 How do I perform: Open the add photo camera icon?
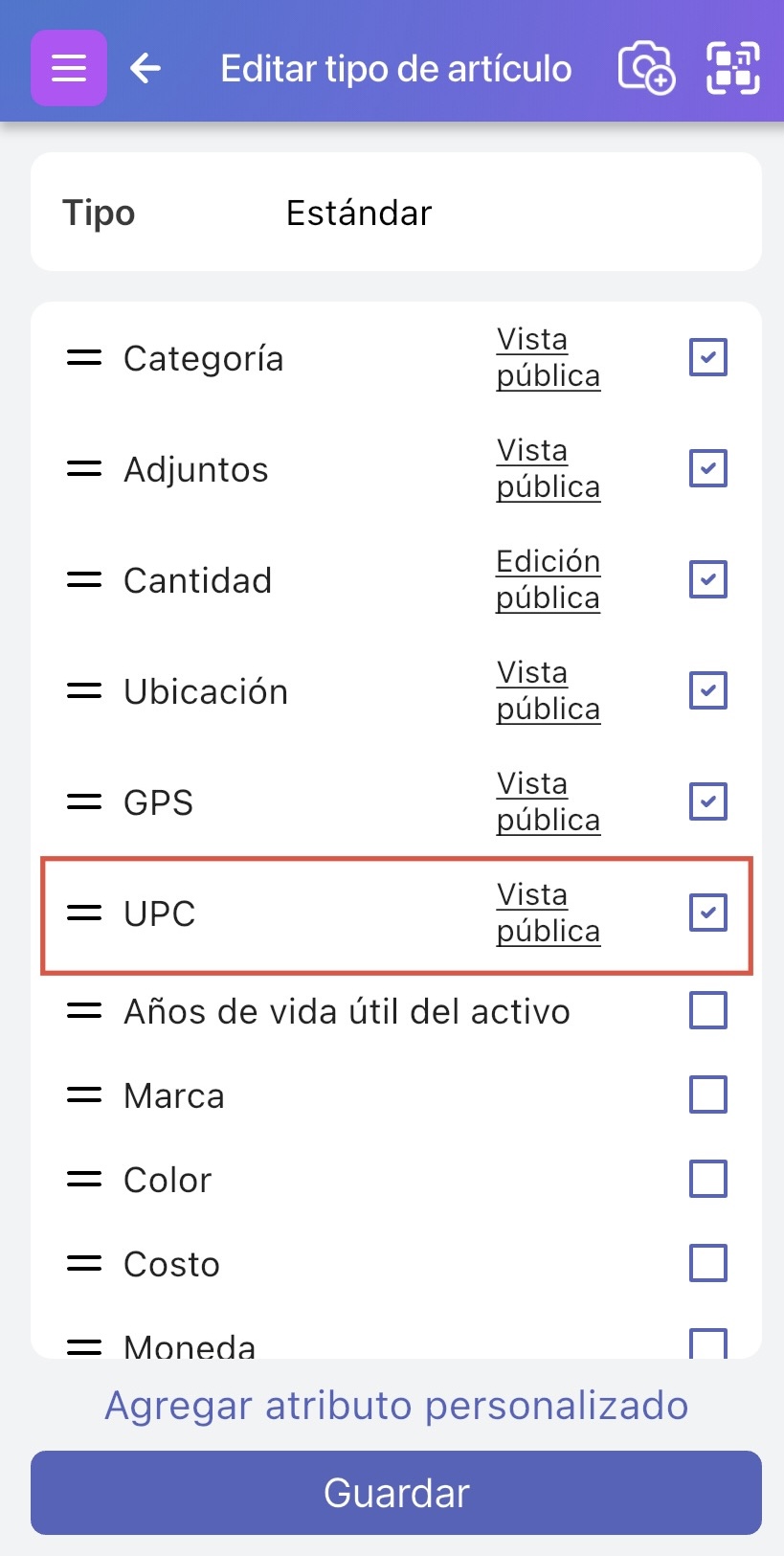(x=644, y=67)
